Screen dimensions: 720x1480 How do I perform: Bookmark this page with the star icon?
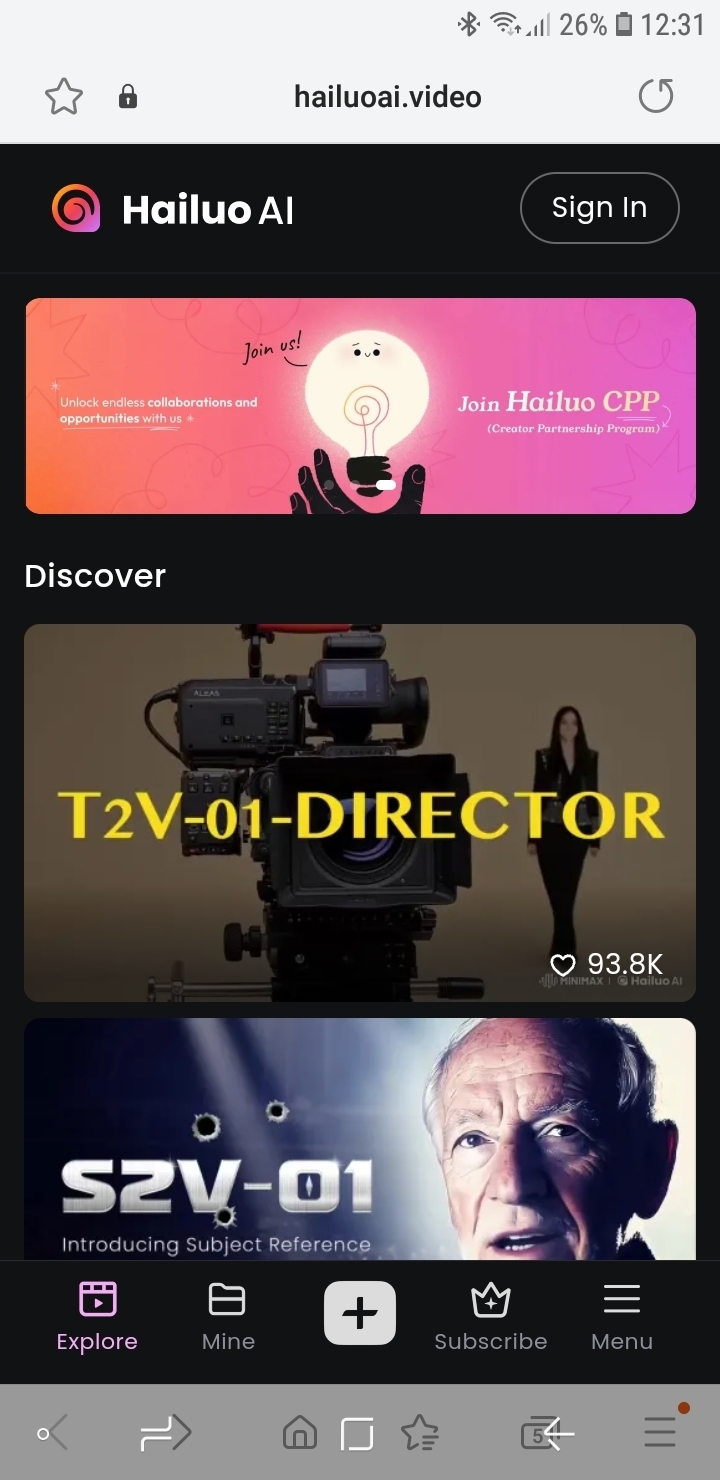(64, 97)
